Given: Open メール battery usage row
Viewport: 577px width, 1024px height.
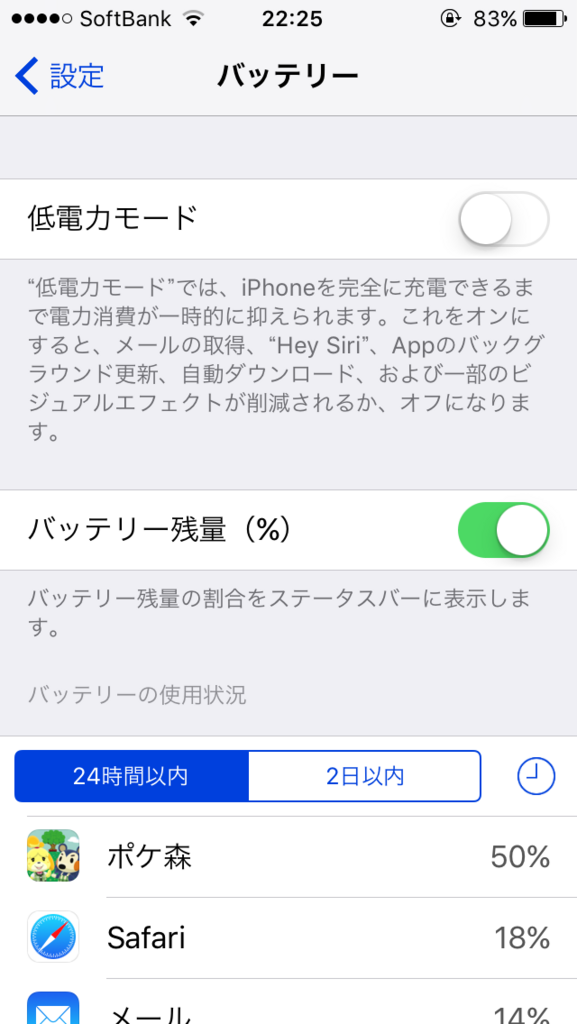Looking at the screenshot, I should coord(288,1001).
